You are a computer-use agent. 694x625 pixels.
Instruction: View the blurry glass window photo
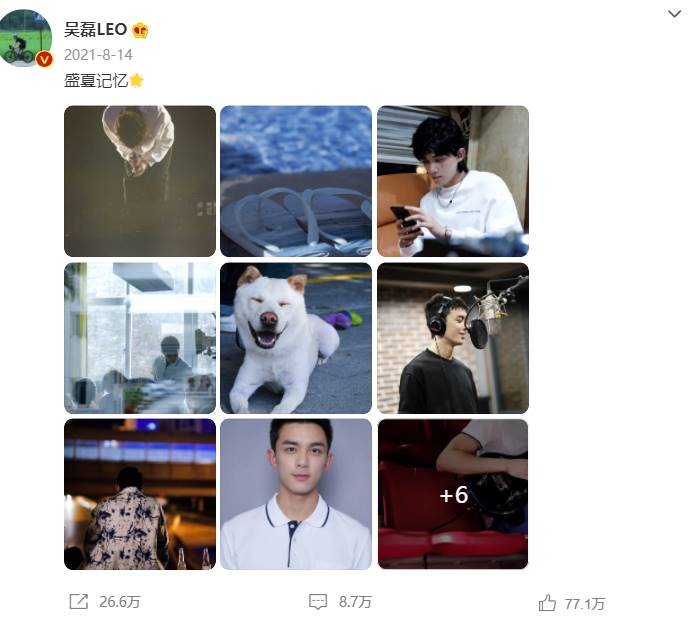point(140,338)
